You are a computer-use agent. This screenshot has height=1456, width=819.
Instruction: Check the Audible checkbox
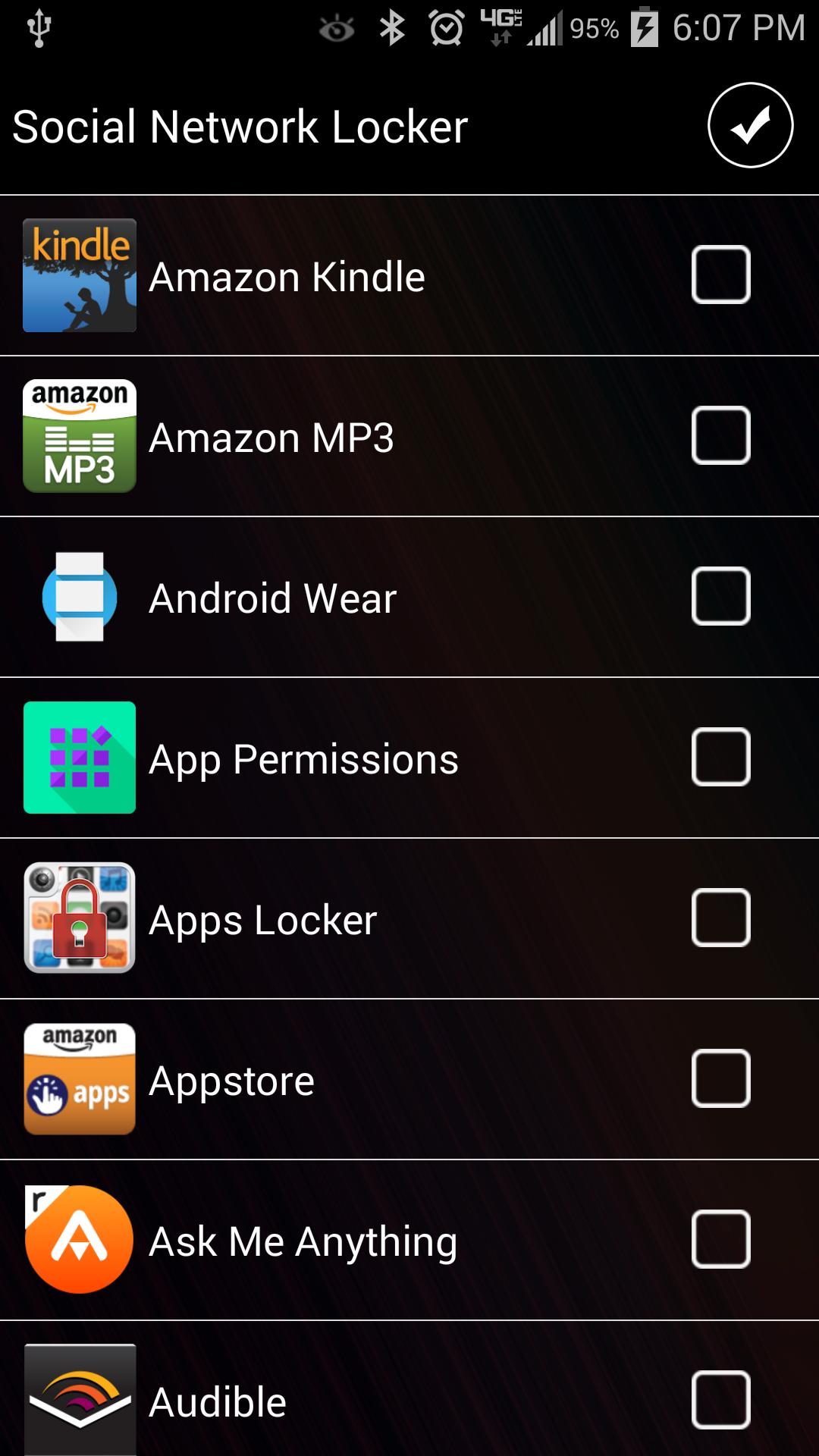point(720,1401)
